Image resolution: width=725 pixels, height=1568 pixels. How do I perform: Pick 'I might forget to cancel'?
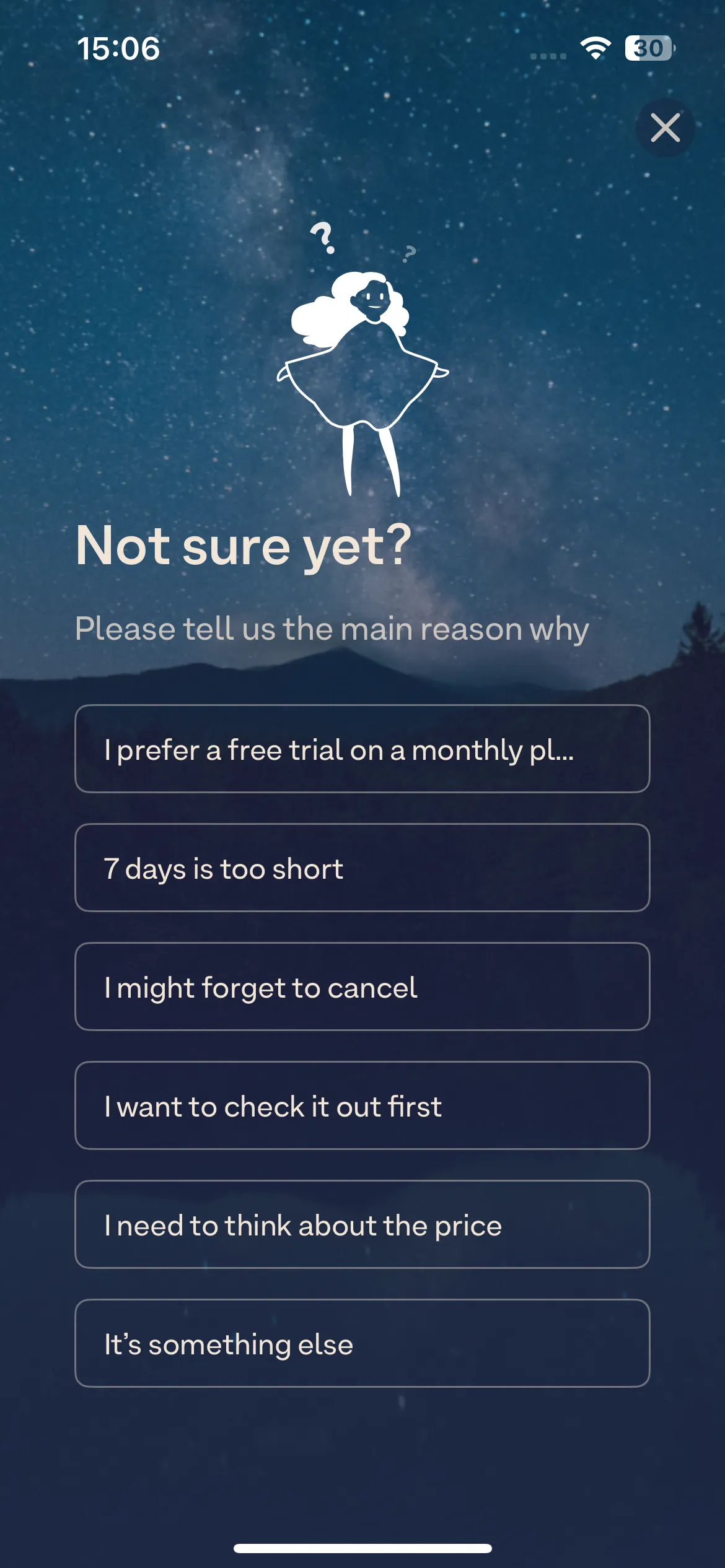362,987
